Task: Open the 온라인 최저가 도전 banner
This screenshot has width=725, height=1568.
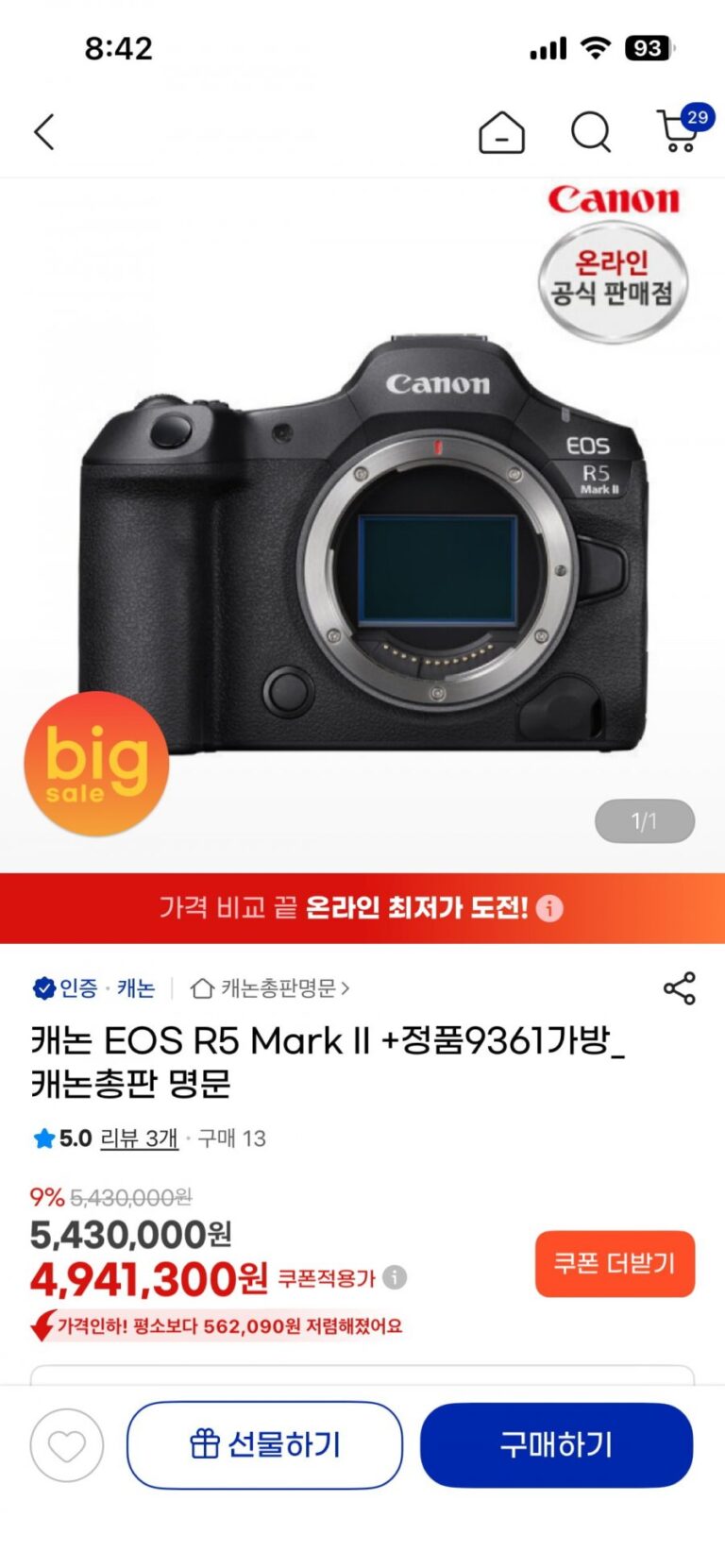Action: click(x=362, y=908)
